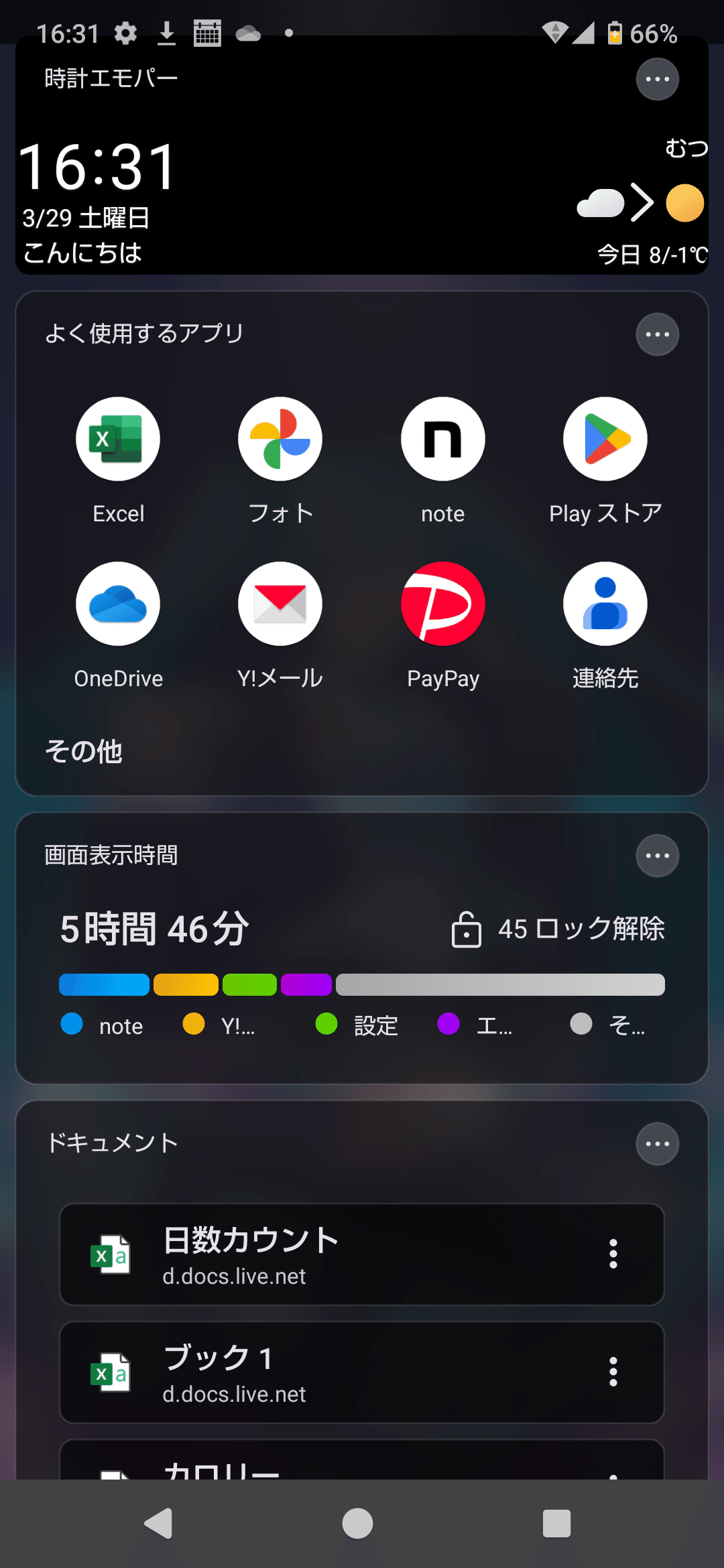The image size is (724, 1568).
Task: Launch PayPay
Action: pyautogui.click(x=442, y=603)
